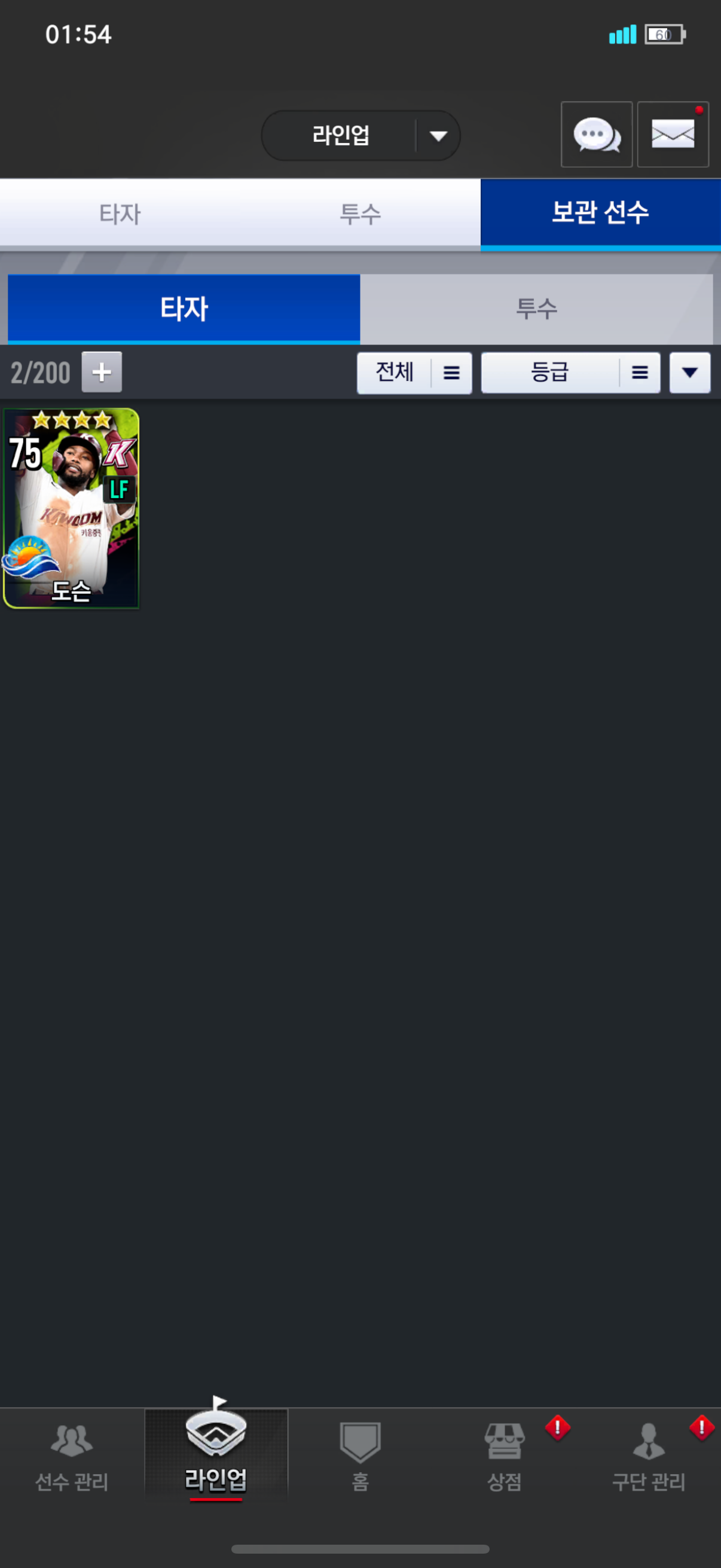Switch to the top 타자 tab
This screenshot has width=721, height=1568.
(x=120, y=213)
